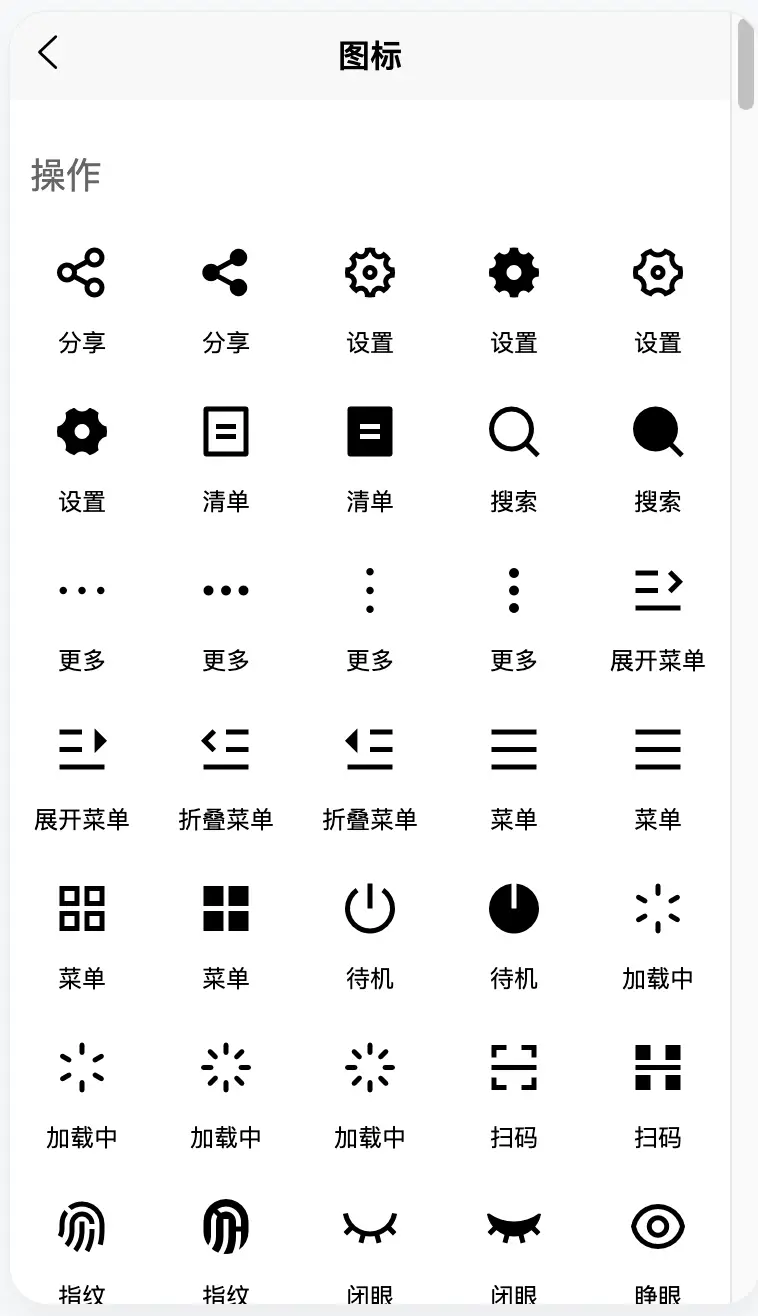The width and height of the screenshot is (758, 1316).
Task: Select the outlined 分享 share icon
Action: pos(82,272)
